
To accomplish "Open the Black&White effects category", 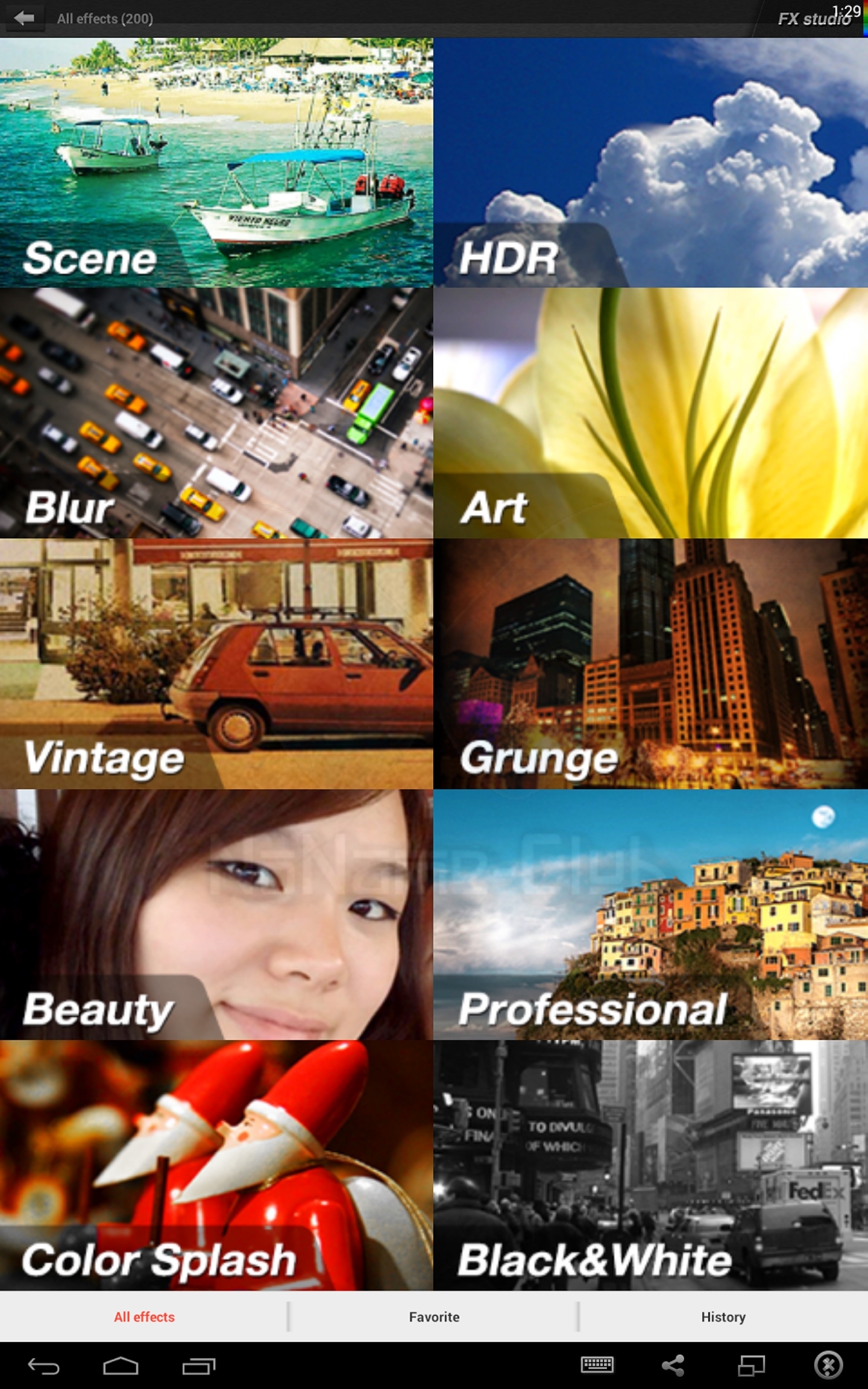I will (650, 1165).
